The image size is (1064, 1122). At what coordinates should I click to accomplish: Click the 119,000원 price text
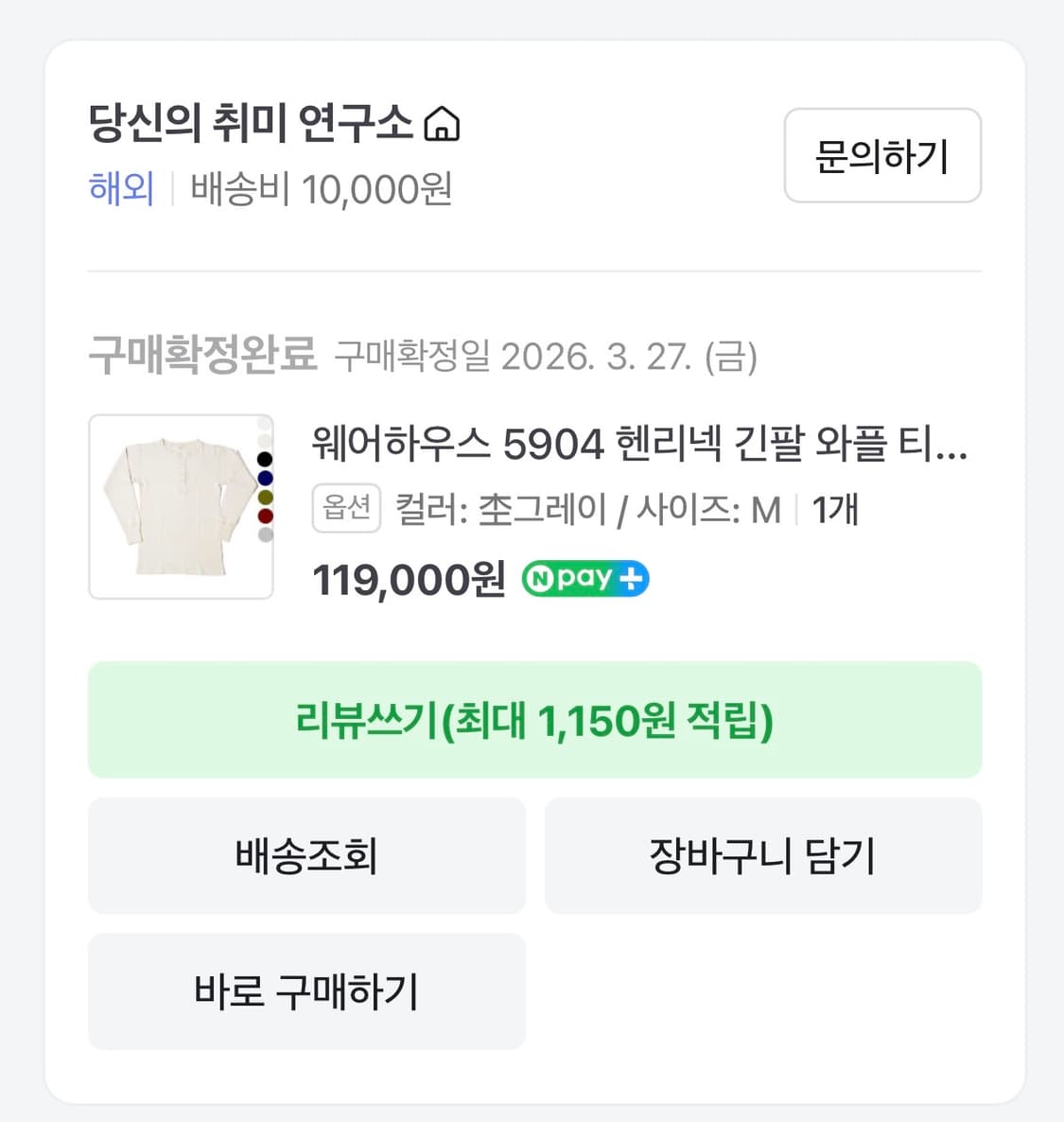[409, 578]
